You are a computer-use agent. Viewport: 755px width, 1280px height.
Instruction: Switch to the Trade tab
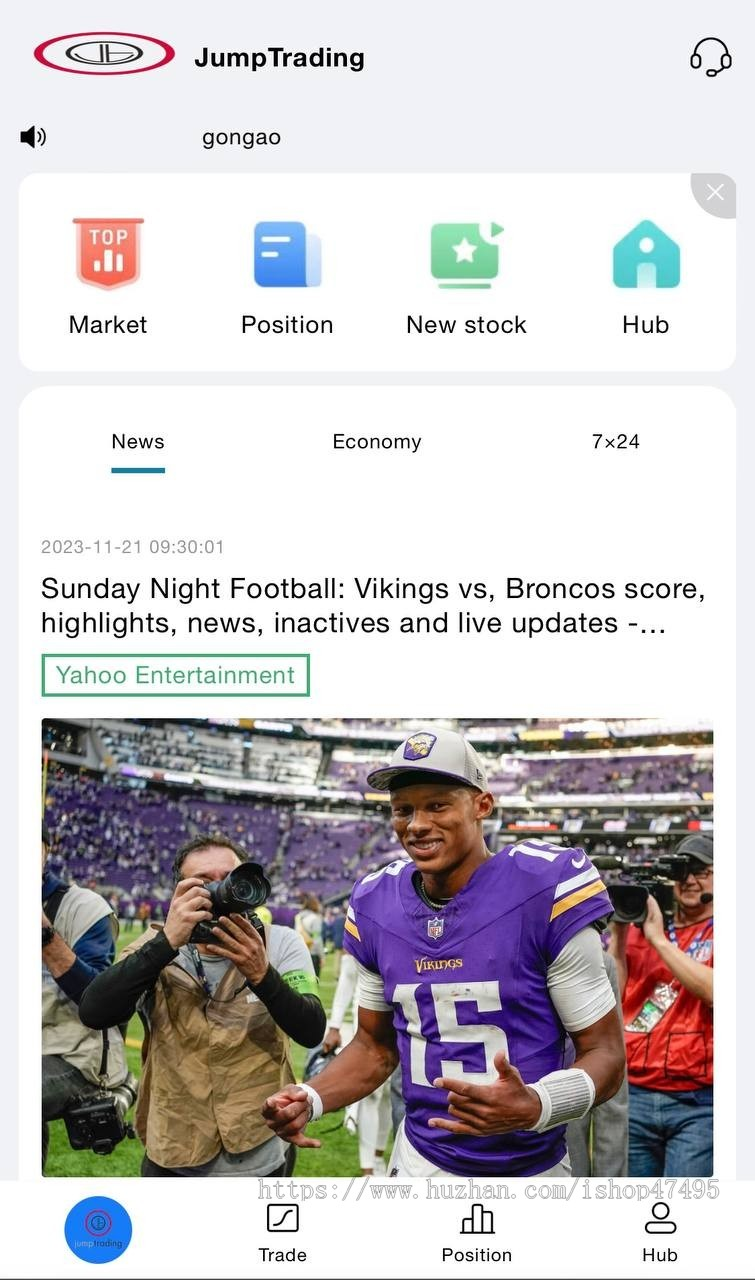click(x=283, y=1233)
